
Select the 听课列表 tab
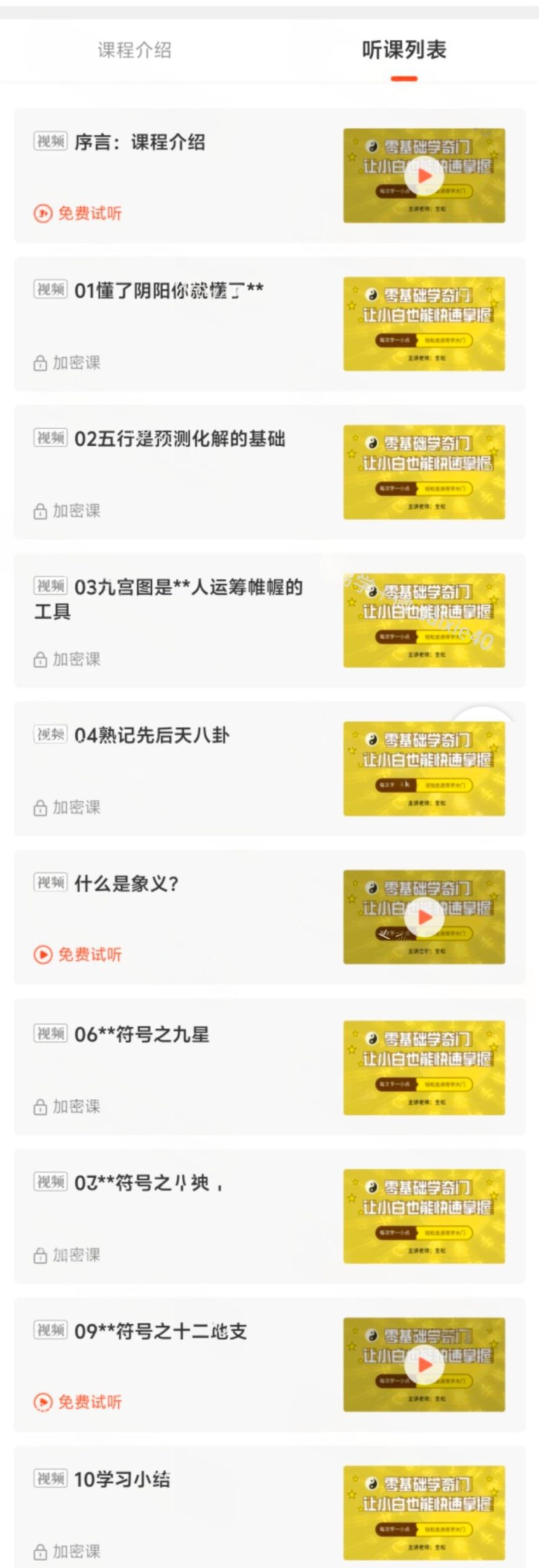pyautogui.click(x=404, y=50)
